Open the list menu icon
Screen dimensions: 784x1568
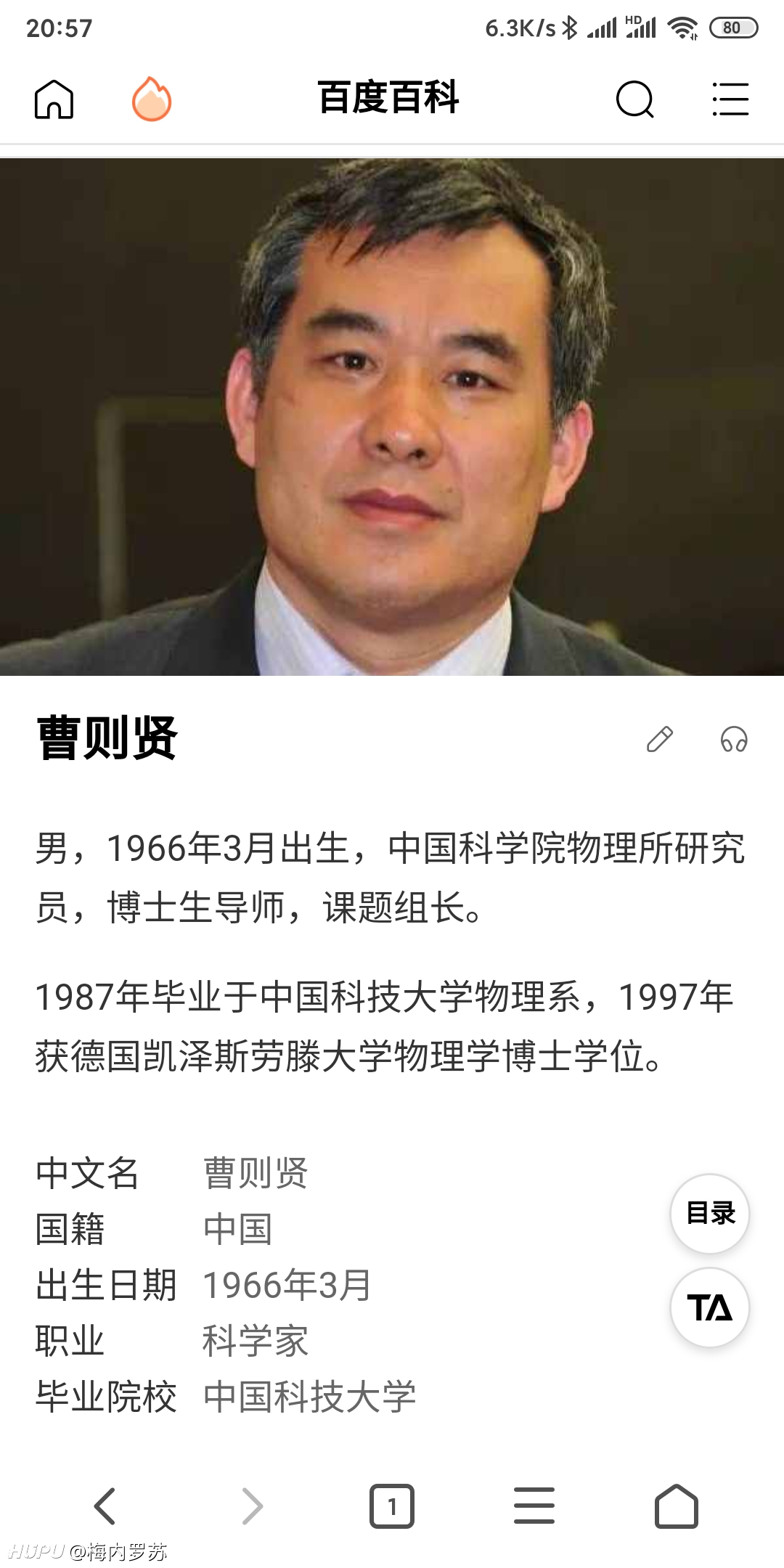click(730, 99)
